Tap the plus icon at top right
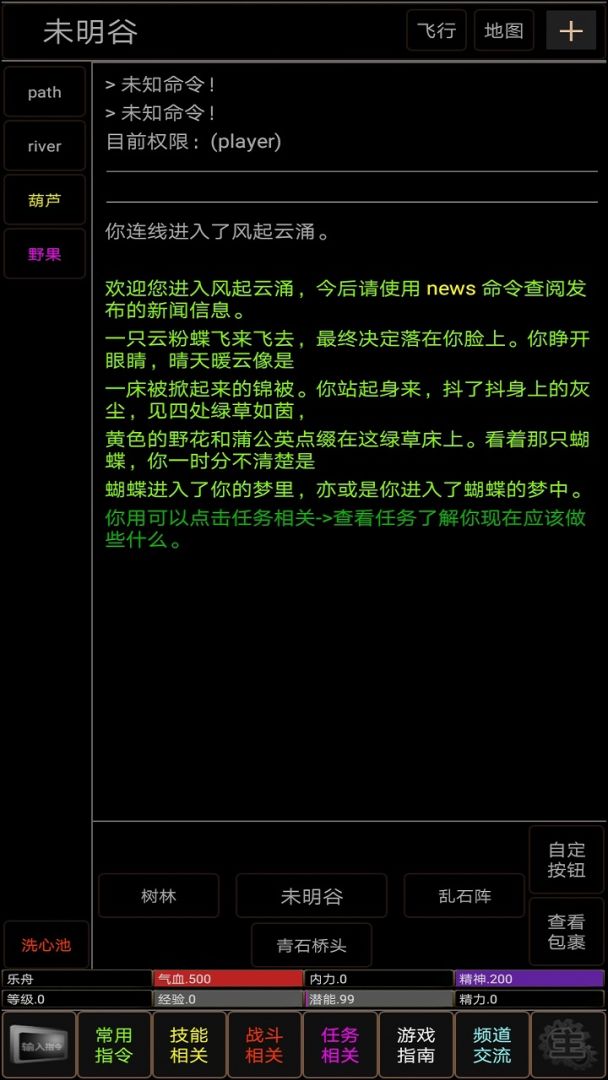The width and height of the screenshot is (608, 1080). tap(570, 31)
